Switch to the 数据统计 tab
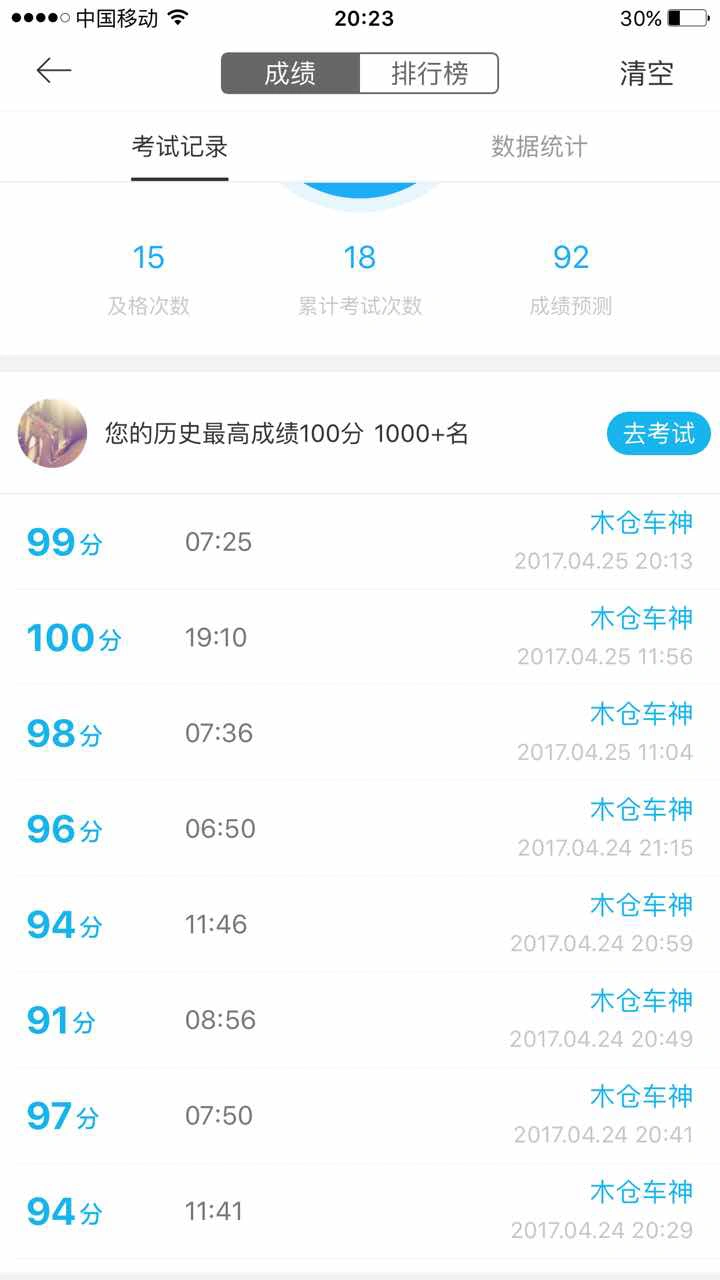This screenshot has height=1280, width=720. pos(539,147)
